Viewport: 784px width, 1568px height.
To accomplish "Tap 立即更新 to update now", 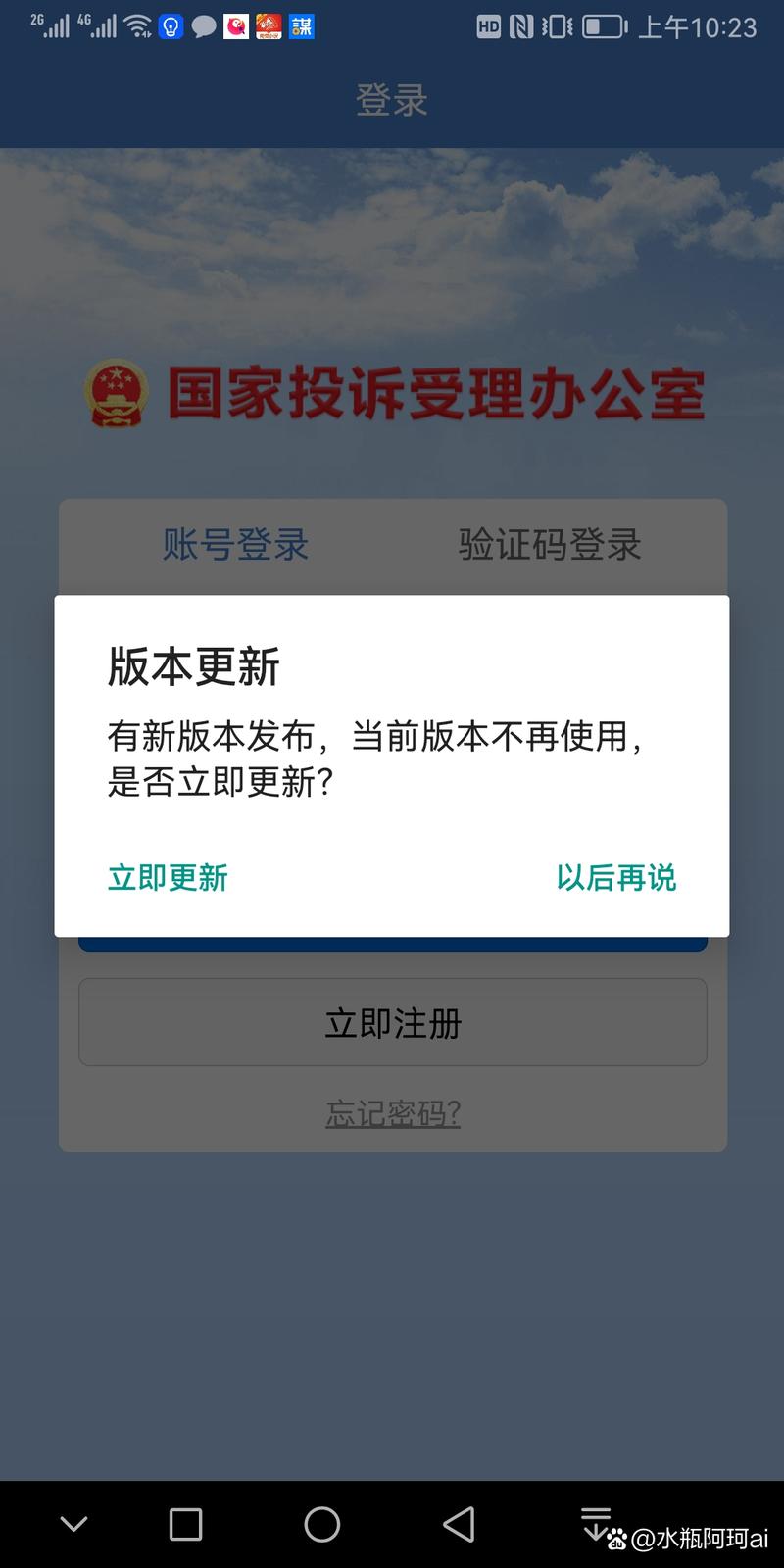I will pyautogui.click(x=167, y=878).
